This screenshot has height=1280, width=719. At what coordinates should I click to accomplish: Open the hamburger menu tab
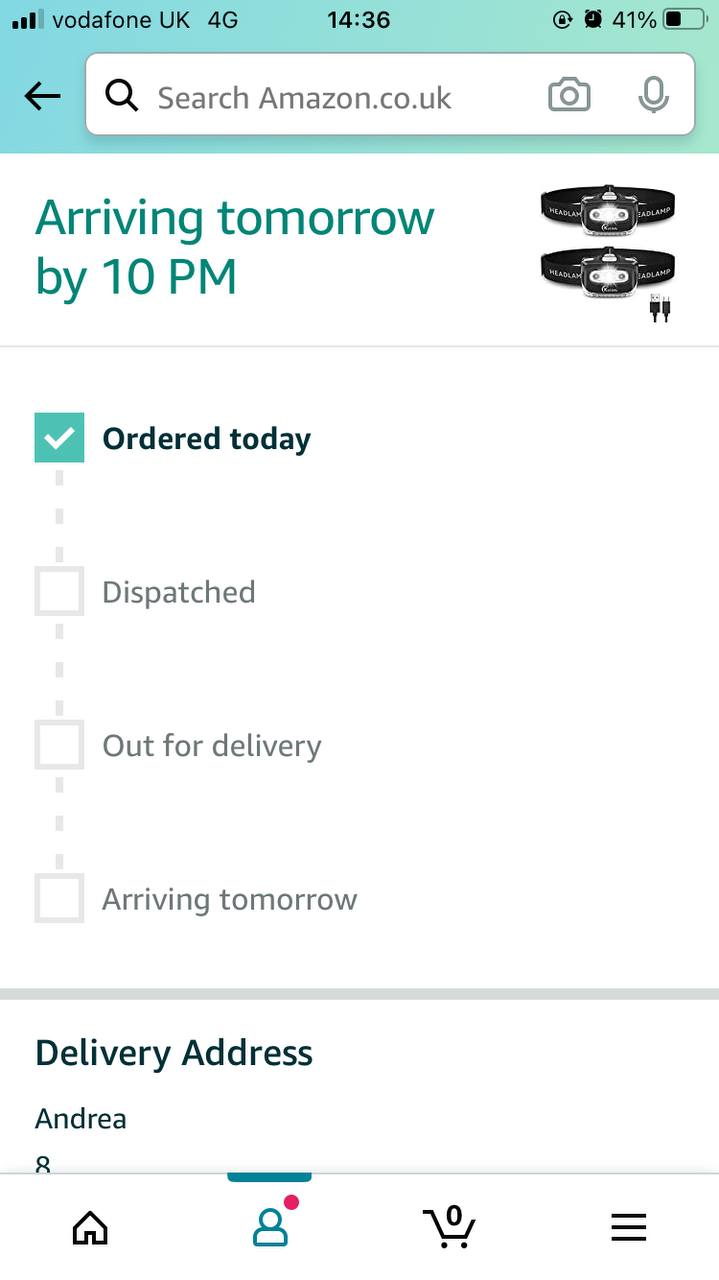tap(628, 1227)
